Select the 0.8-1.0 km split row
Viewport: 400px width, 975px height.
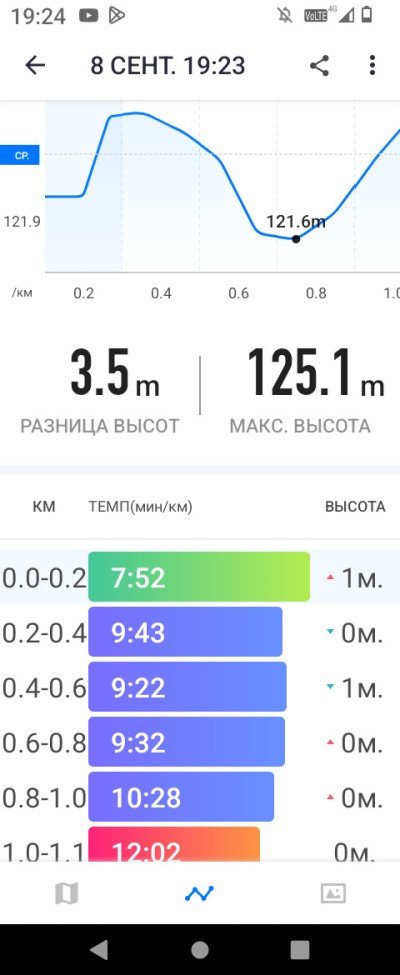click(200, 797)
